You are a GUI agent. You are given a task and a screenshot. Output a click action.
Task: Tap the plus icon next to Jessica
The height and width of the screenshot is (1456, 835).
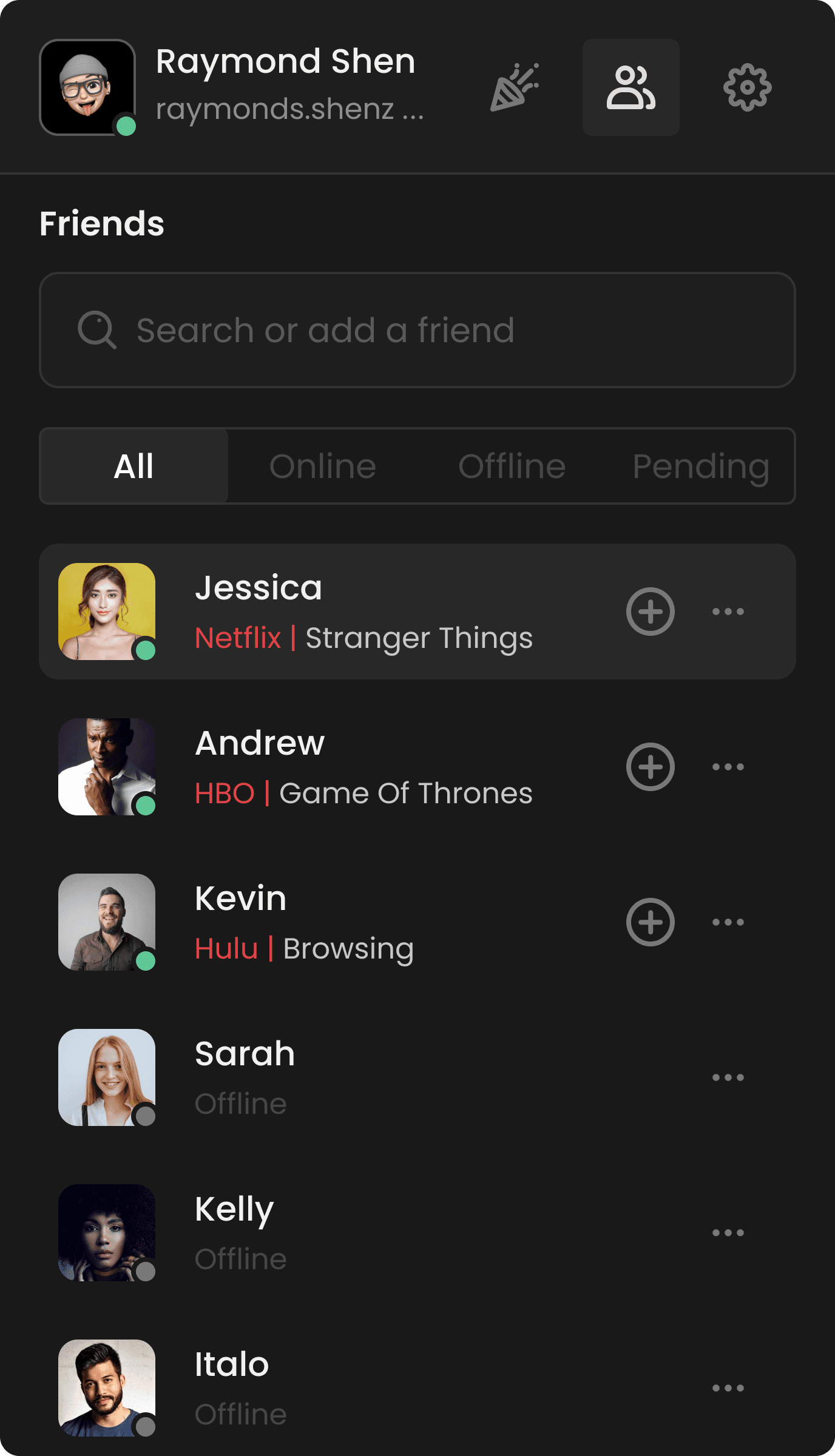click(651, 612)
